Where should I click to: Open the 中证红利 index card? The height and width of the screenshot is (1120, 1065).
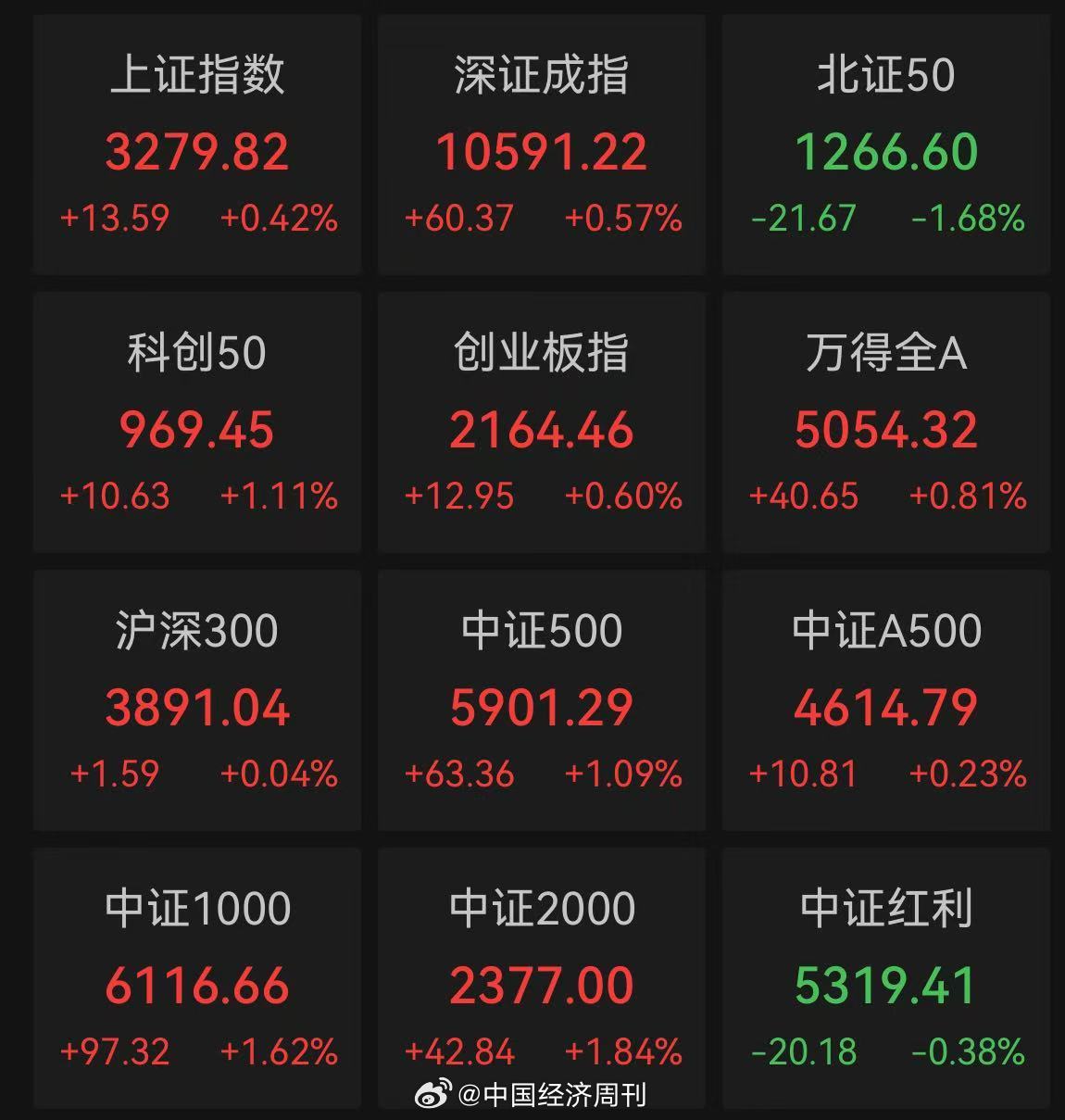[885, 973]
